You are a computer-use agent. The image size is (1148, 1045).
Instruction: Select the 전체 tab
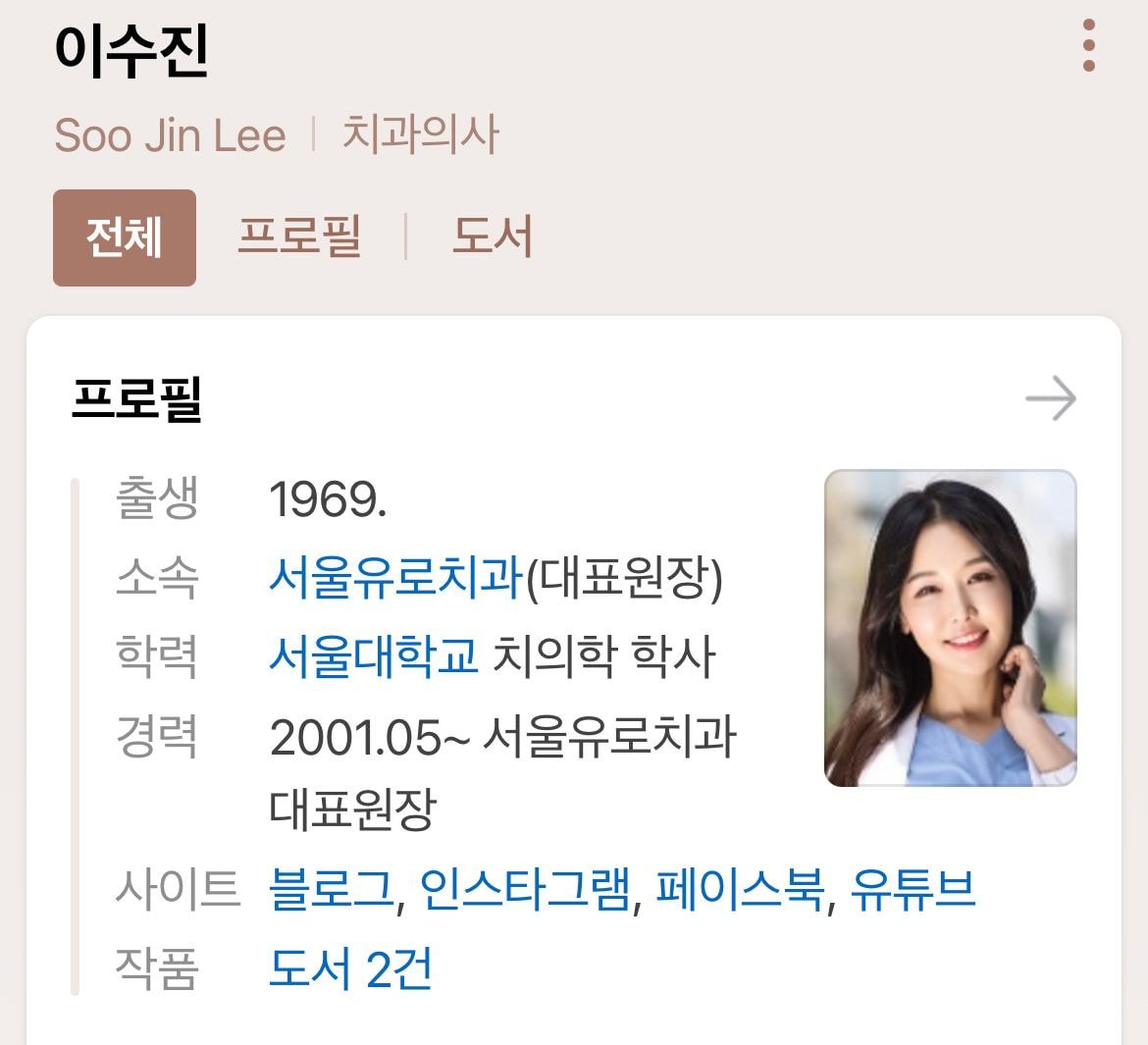tap(125, 237)
